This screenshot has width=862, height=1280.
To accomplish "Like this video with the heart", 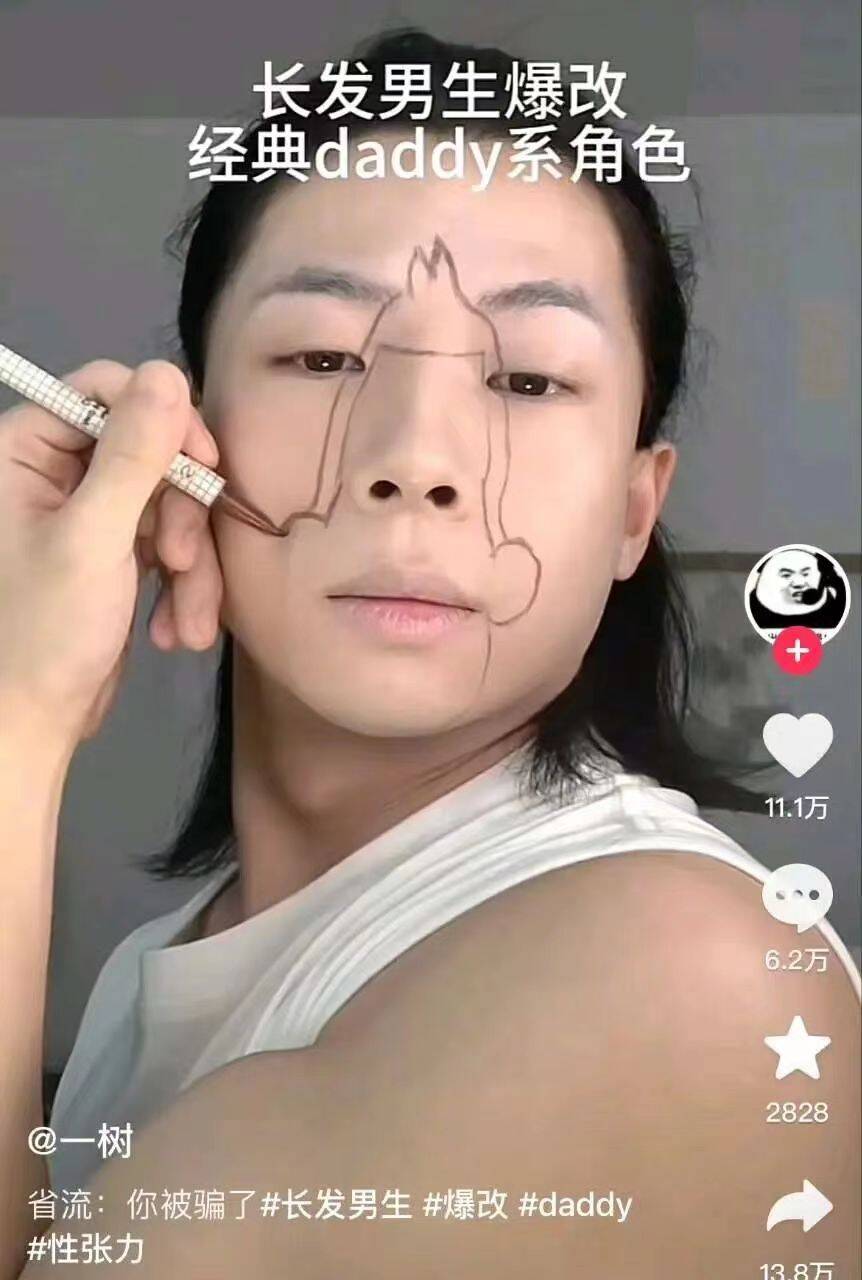I will pos(797,745).
